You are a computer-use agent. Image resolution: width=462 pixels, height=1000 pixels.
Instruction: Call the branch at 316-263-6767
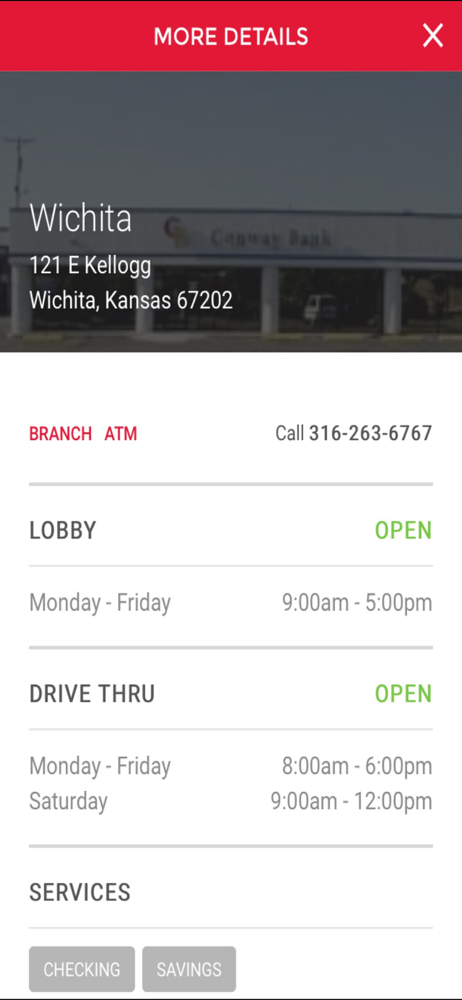tap(354, 434)
